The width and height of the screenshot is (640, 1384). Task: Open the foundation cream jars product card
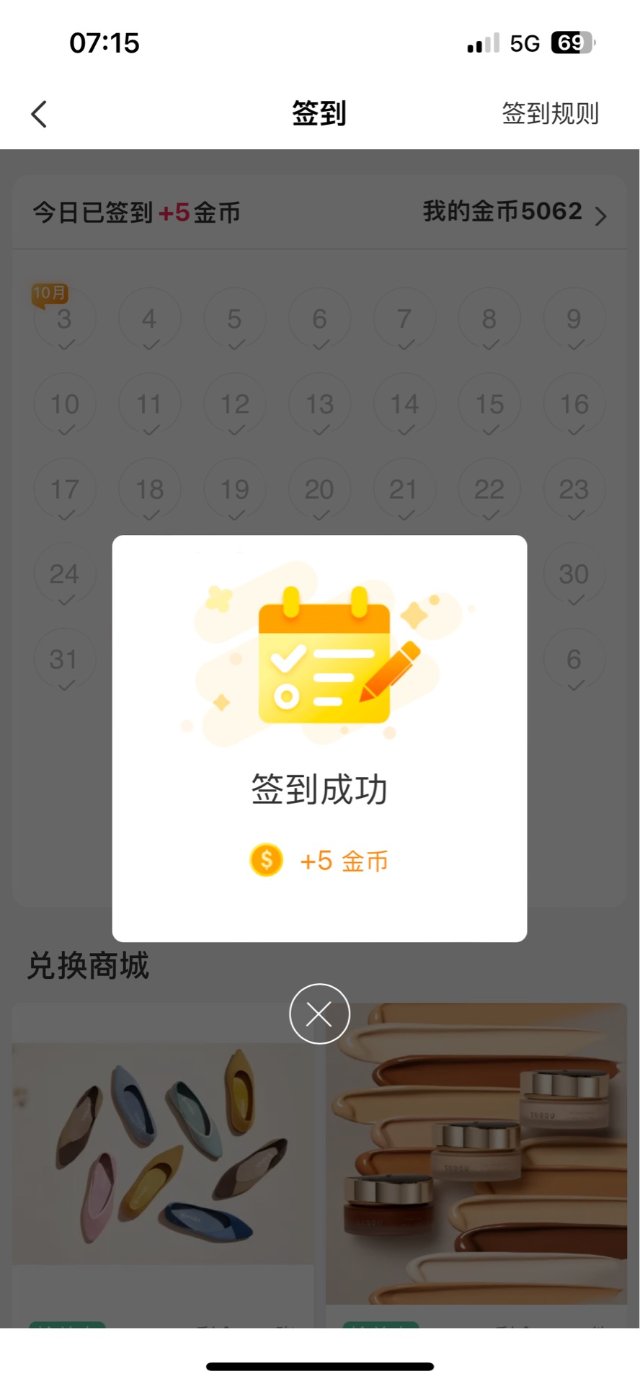[476, 1150]
